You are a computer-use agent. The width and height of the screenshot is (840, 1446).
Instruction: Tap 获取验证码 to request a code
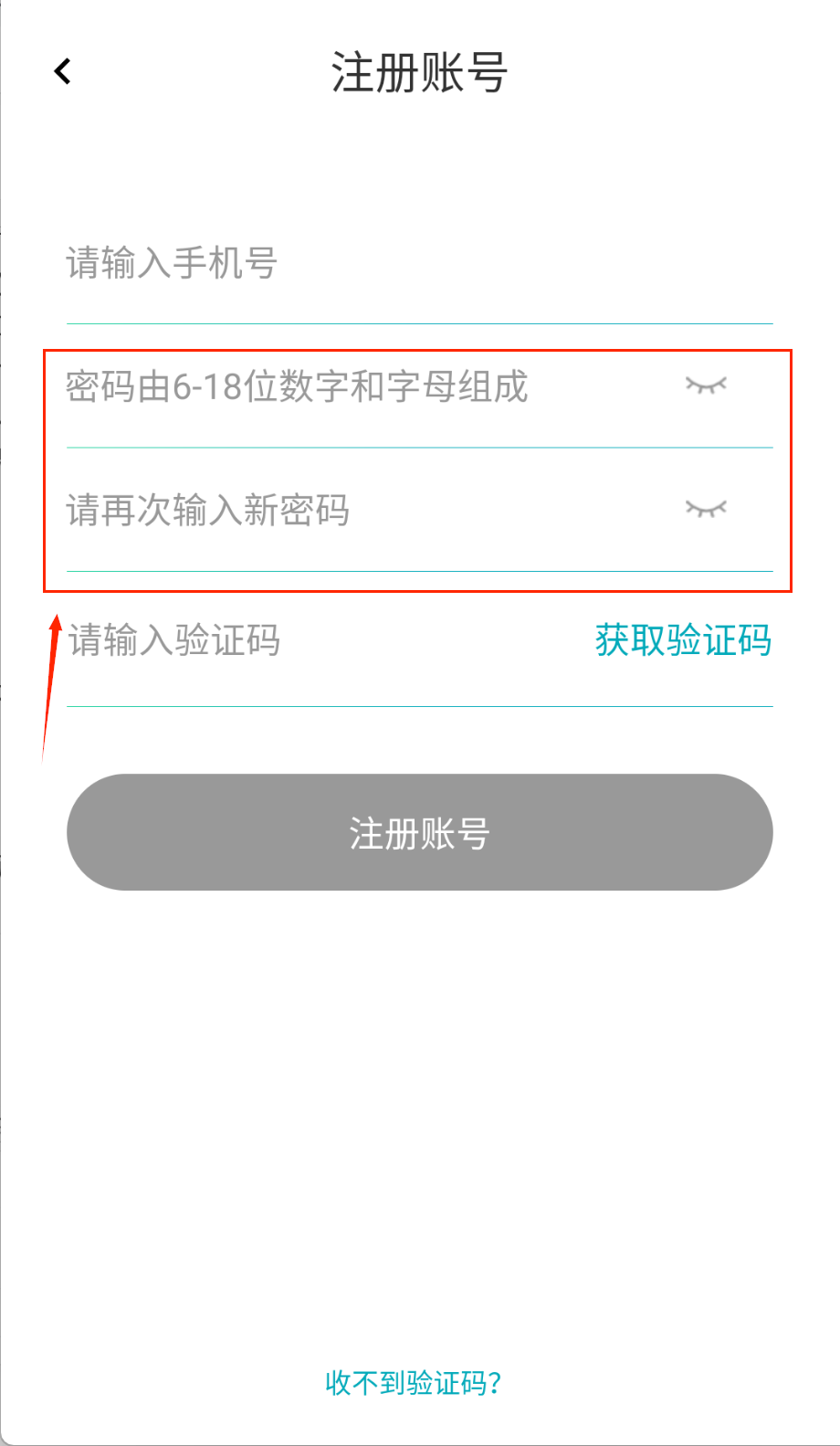pyautogui.click(x=683, y=640)
